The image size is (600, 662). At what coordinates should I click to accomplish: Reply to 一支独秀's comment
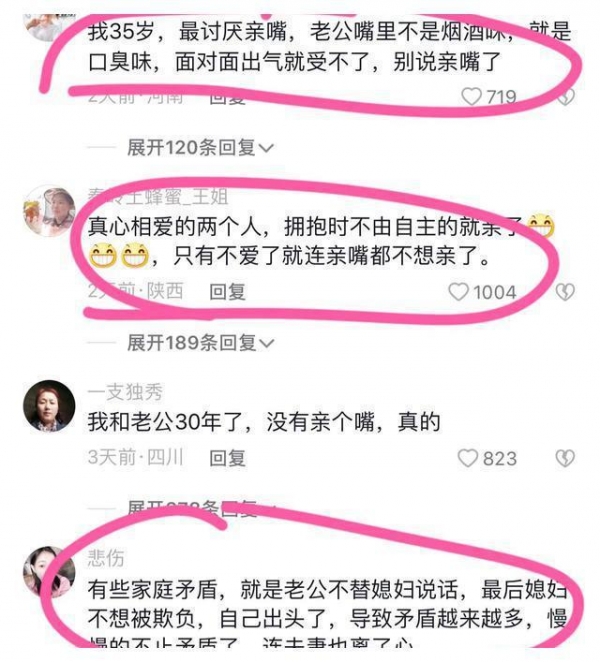click(x=227, y=458)
